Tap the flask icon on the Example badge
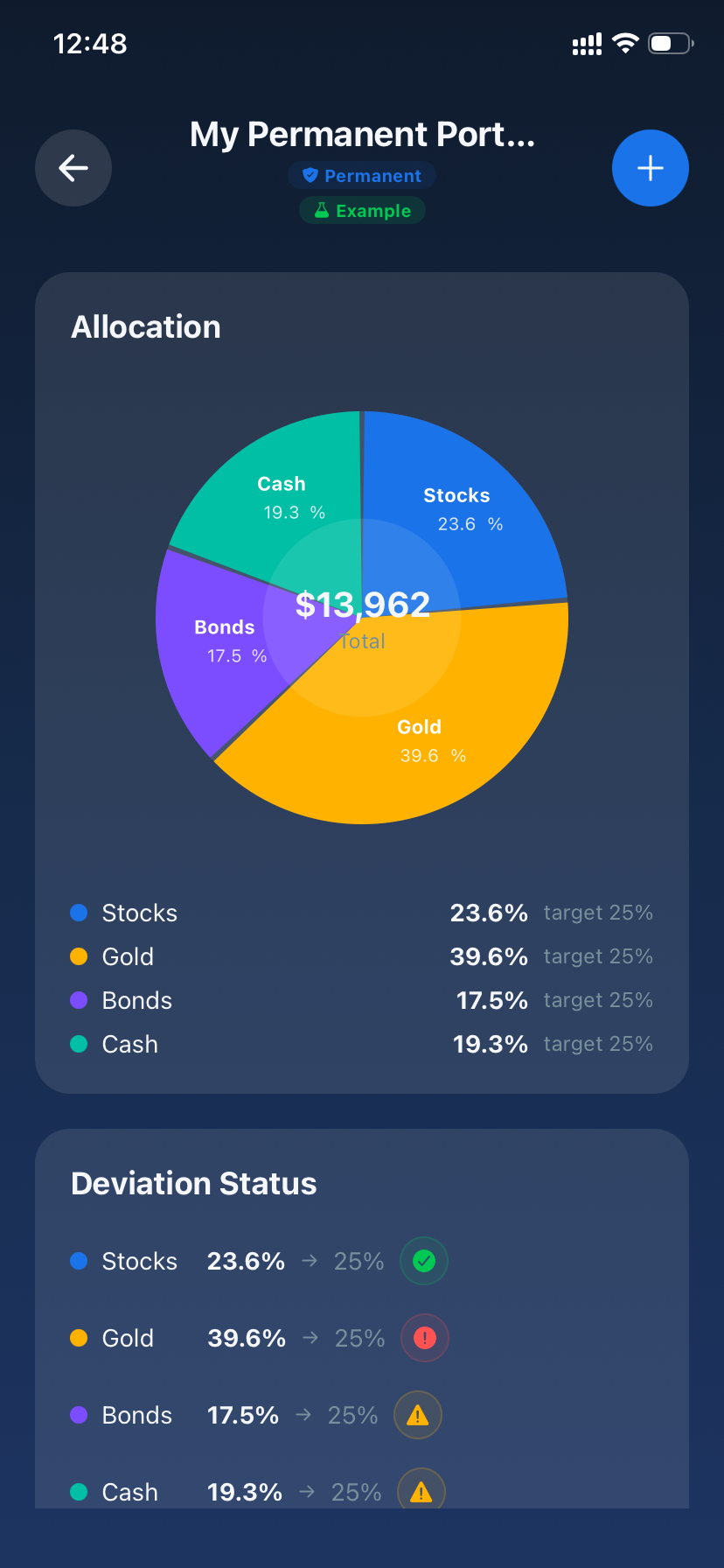The image size is (724, 1568). (x=321, y=210)
